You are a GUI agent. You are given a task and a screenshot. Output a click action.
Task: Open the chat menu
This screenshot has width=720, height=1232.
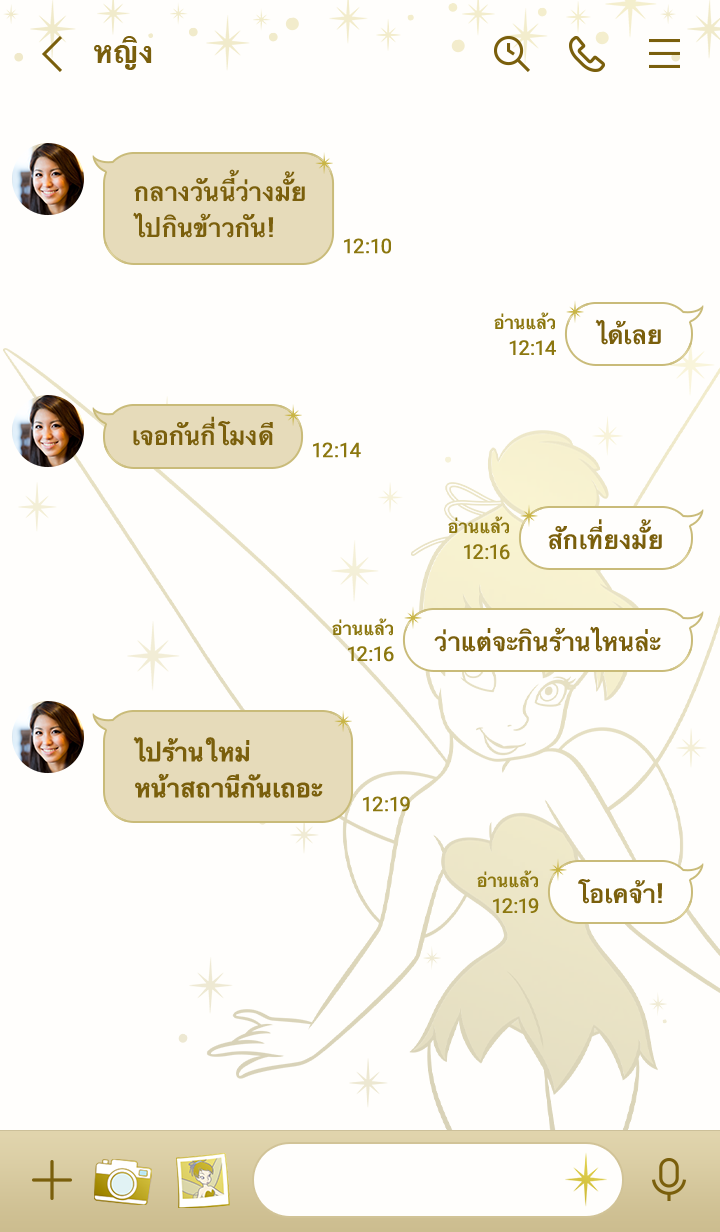click(x=664, y=54)
